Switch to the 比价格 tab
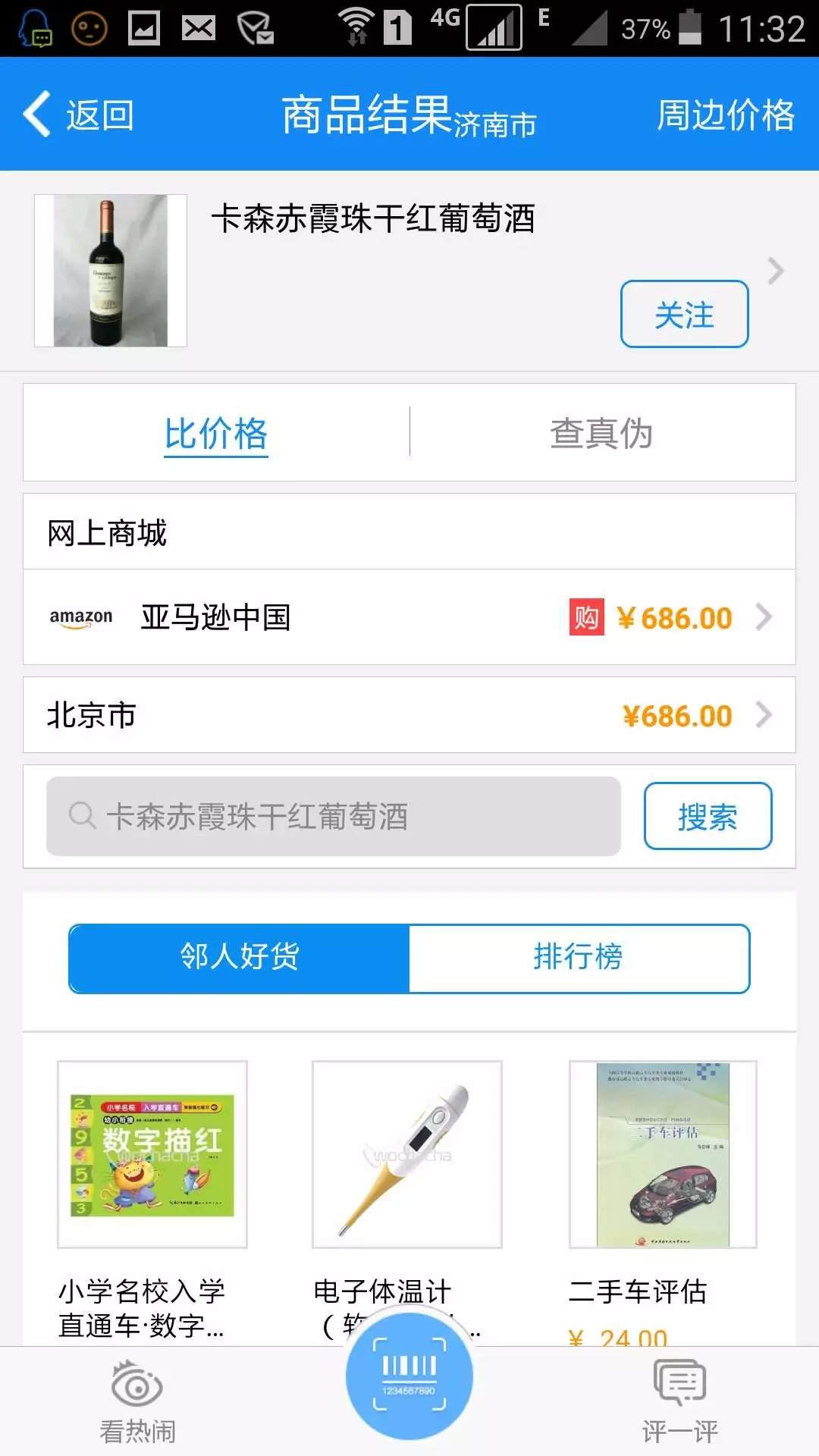819x1456 pixels. (216, 434)
